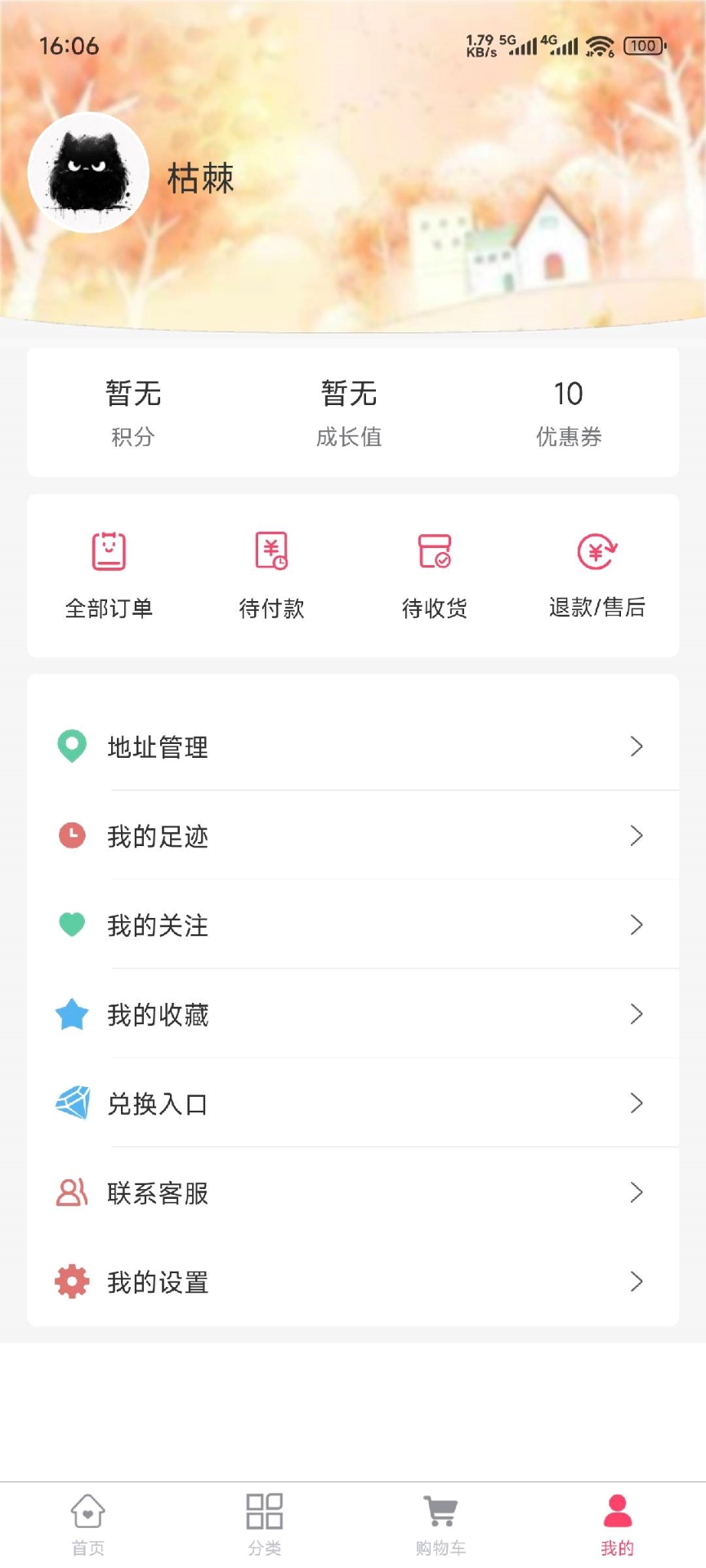Click the 退款/售后 refund icon
This screenshot has height=1568, width=706.
[597, 551]
